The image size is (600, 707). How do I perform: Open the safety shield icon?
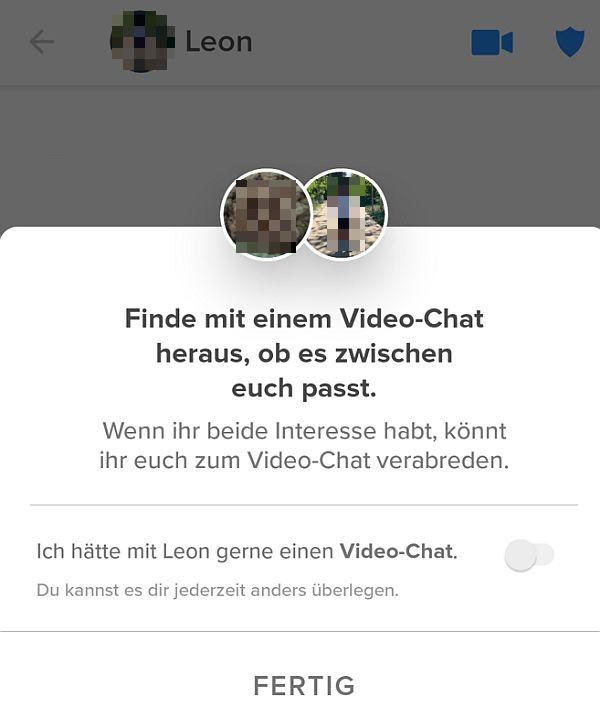click(569, 42)
